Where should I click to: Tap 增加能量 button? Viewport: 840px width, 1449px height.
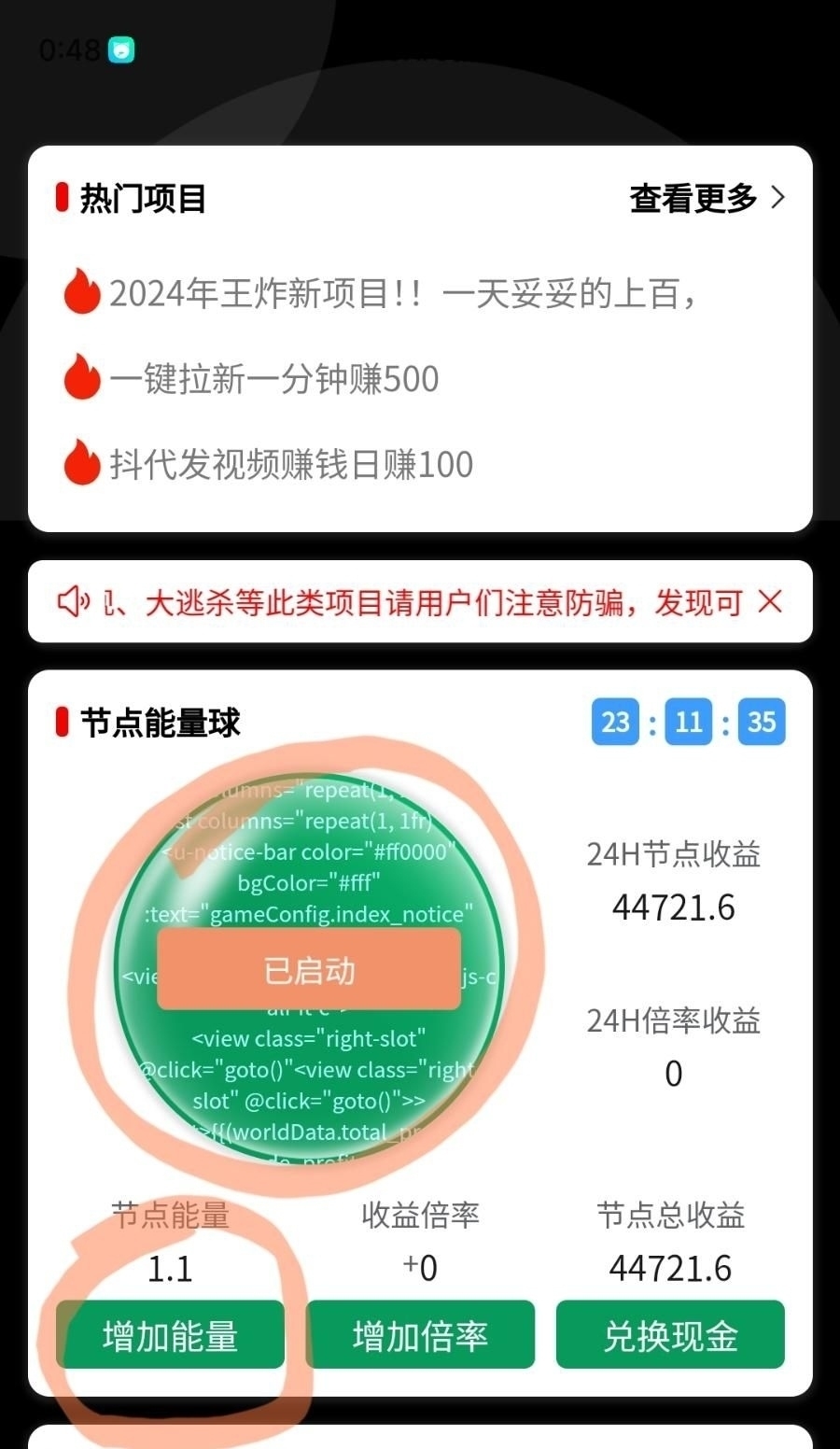(x=170, y=1335)
